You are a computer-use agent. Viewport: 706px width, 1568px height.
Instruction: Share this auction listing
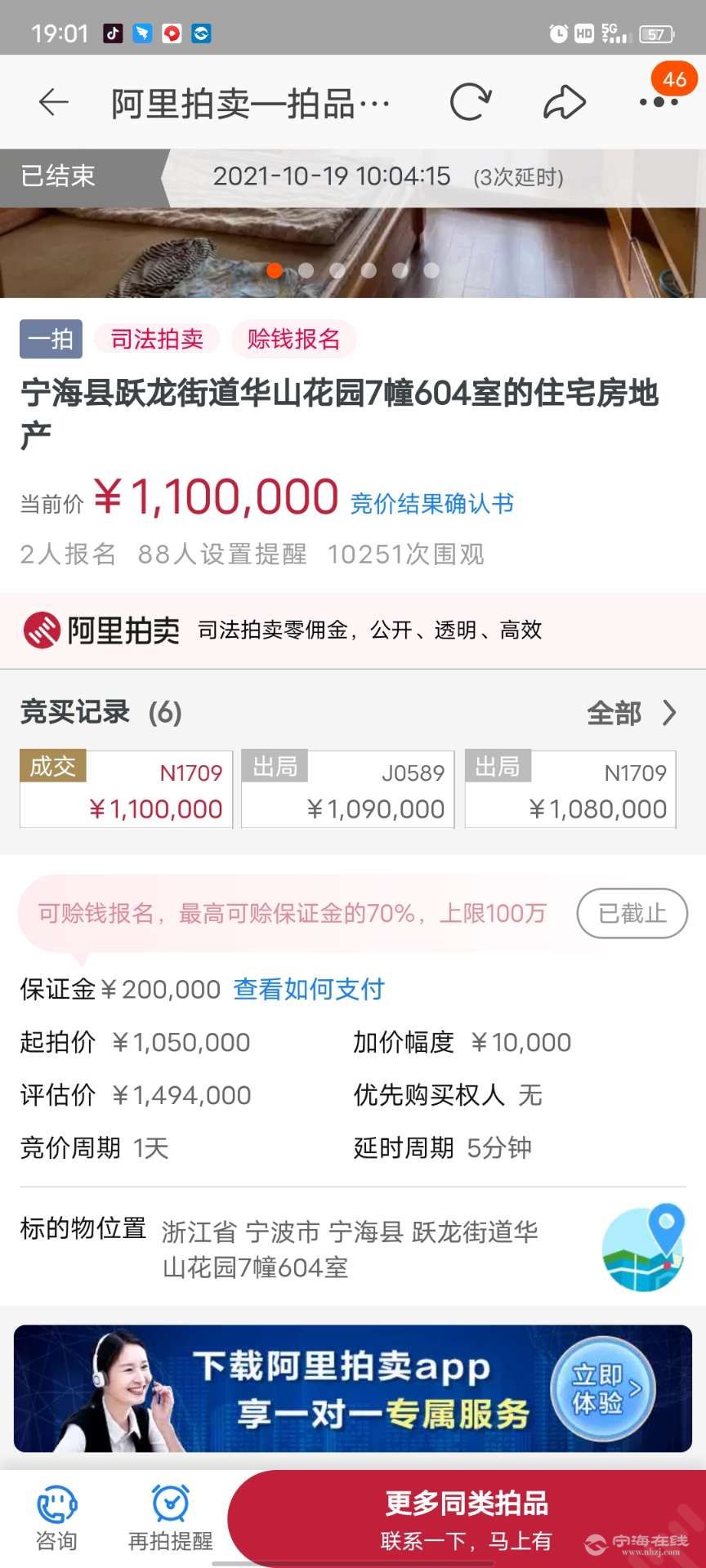click(565, 103)
